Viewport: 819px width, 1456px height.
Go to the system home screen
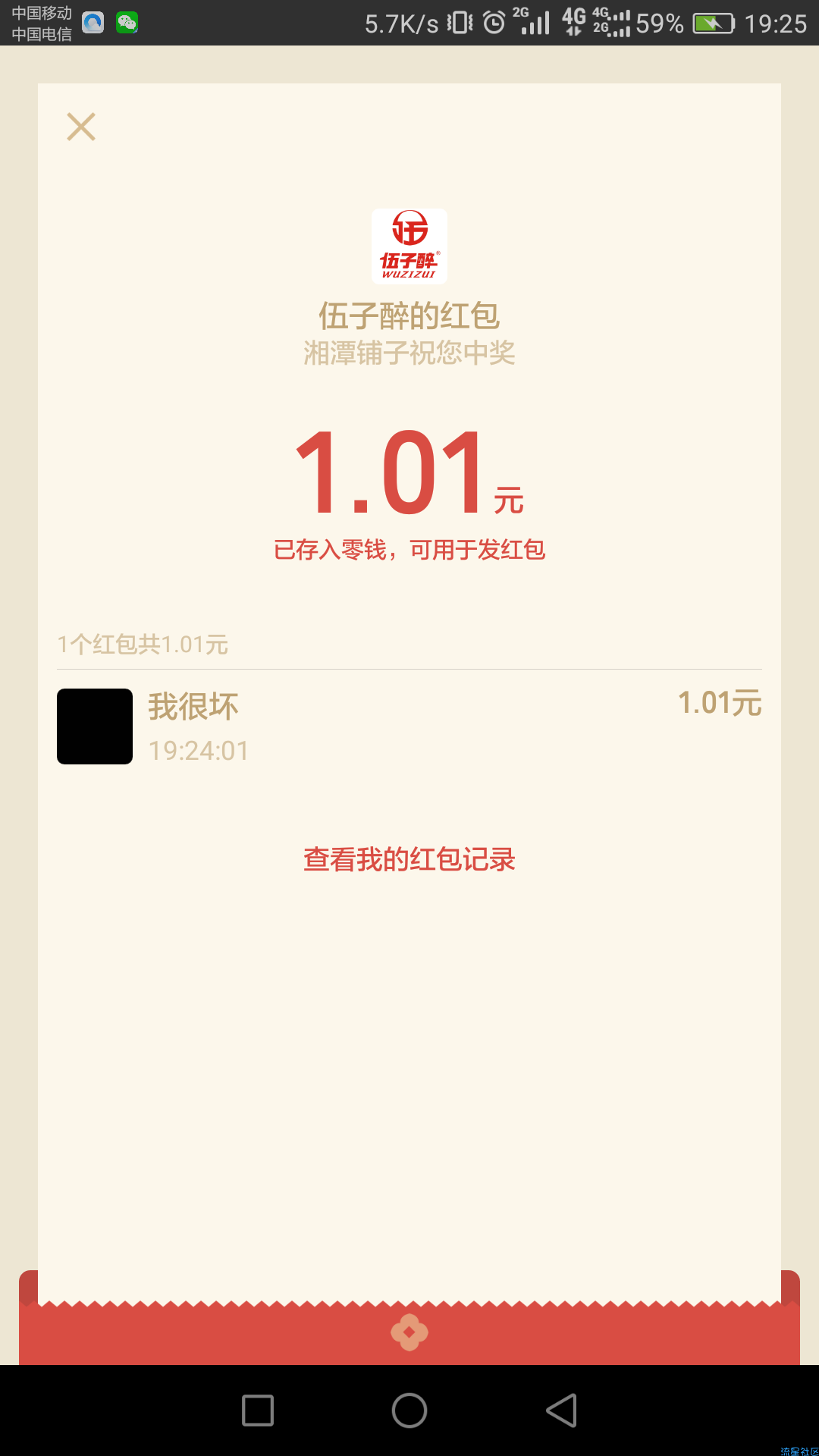[x=409, y=1410]
